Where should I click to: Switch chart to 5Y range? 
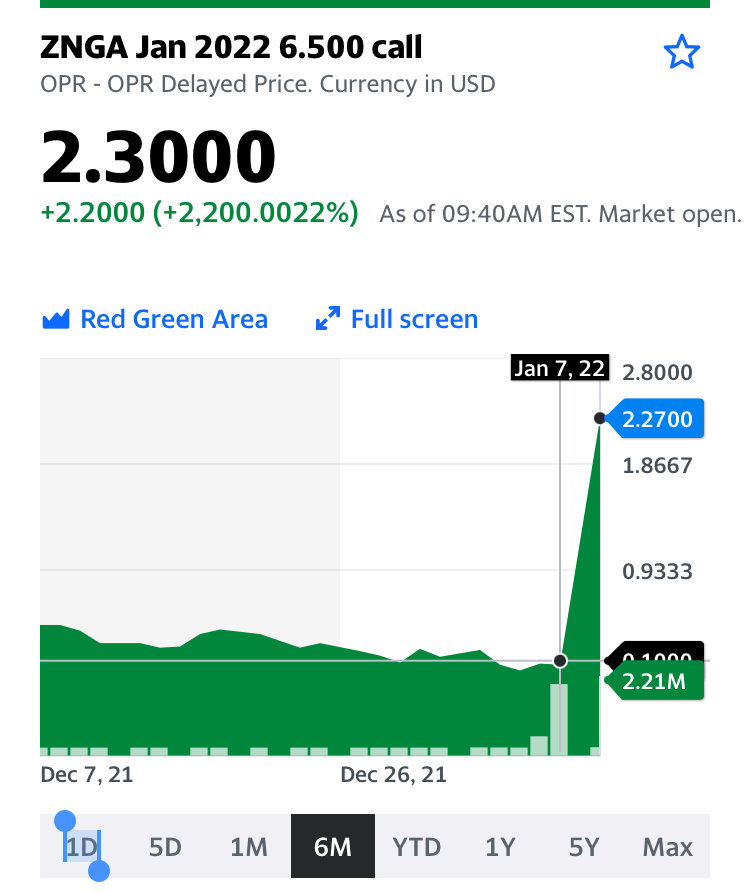[584, 847]
